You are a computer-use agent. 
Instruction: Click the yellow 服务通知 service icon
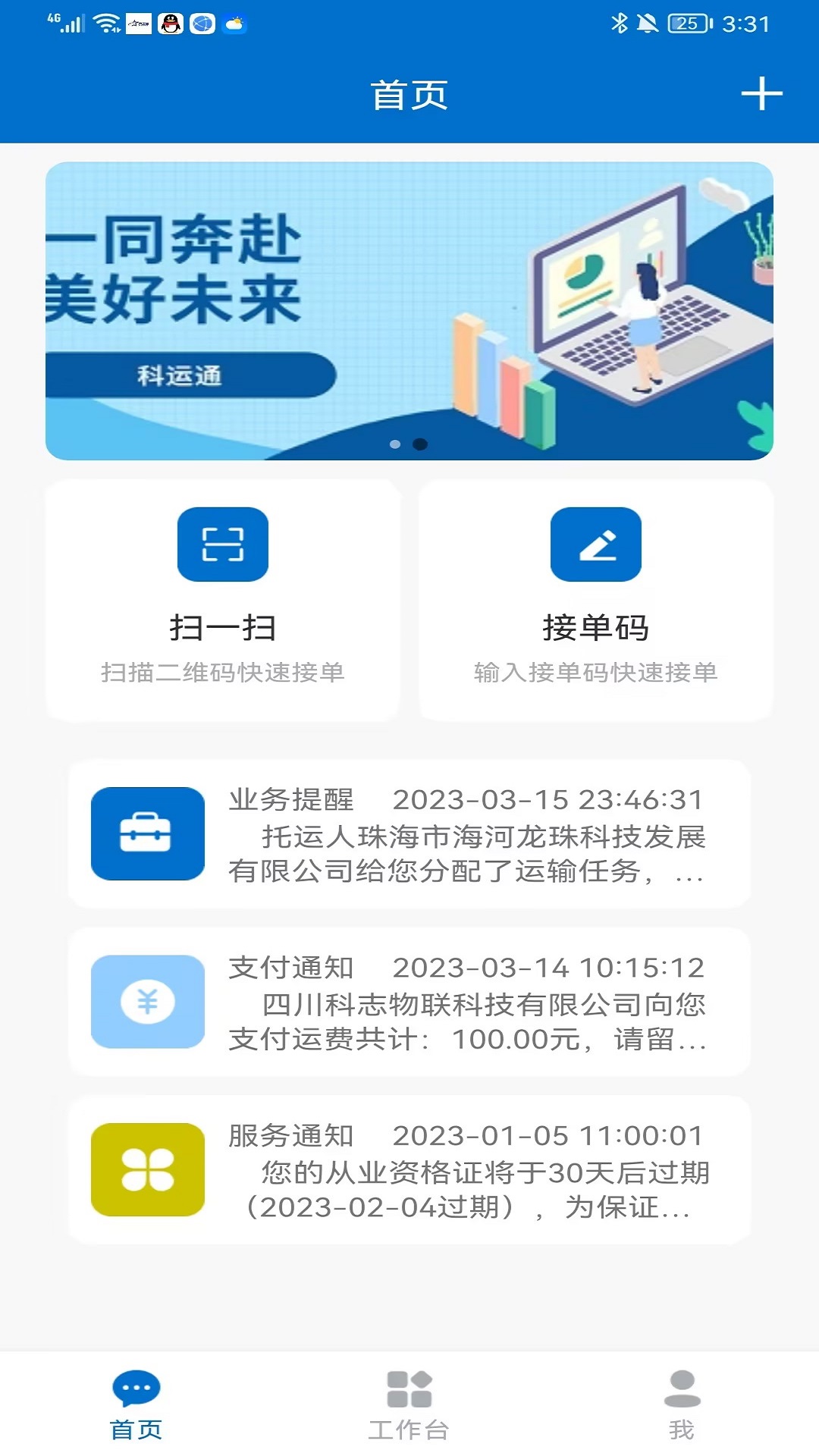(146, 1170)
